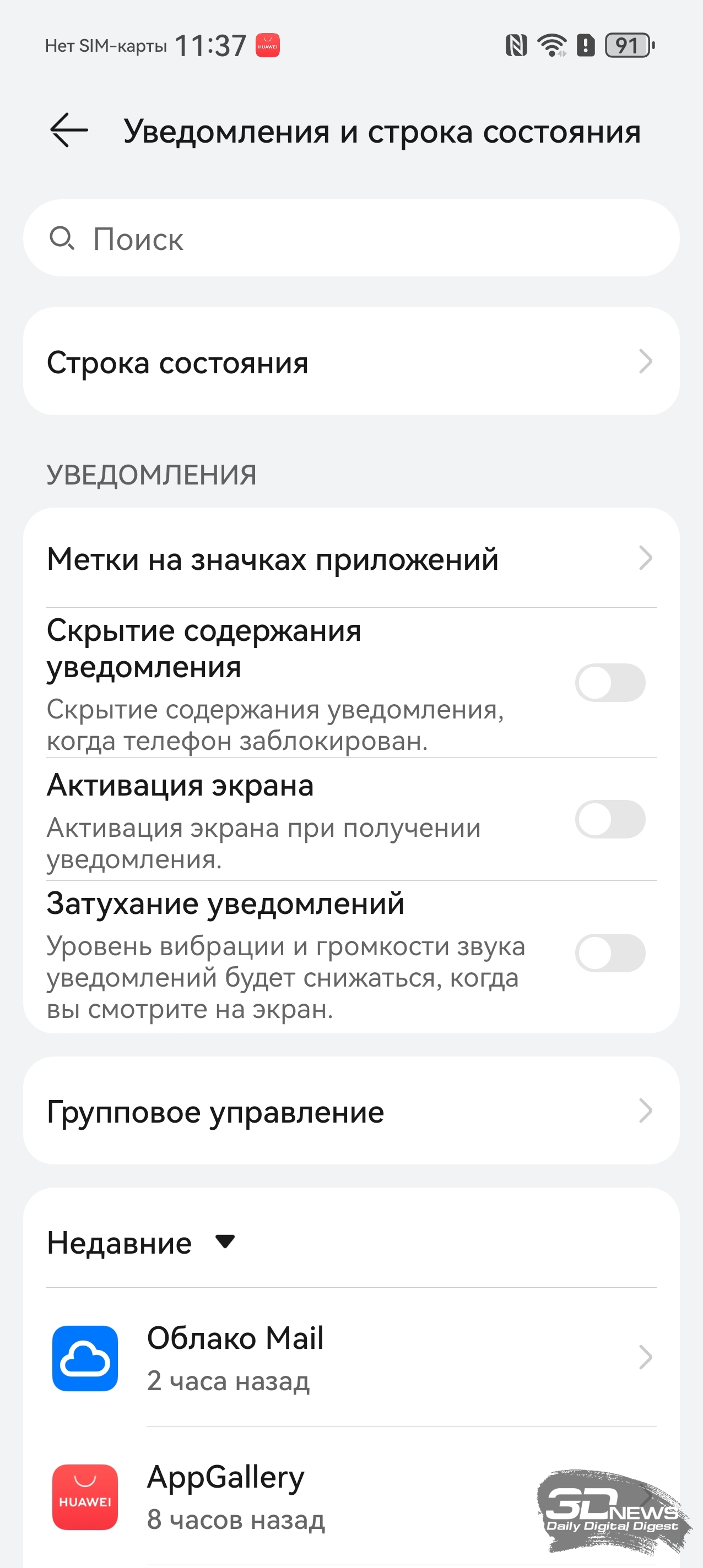Viewport: 703px width, 1568px height.
Task: Open Групповое управление
Action: tap(351, 1111)
